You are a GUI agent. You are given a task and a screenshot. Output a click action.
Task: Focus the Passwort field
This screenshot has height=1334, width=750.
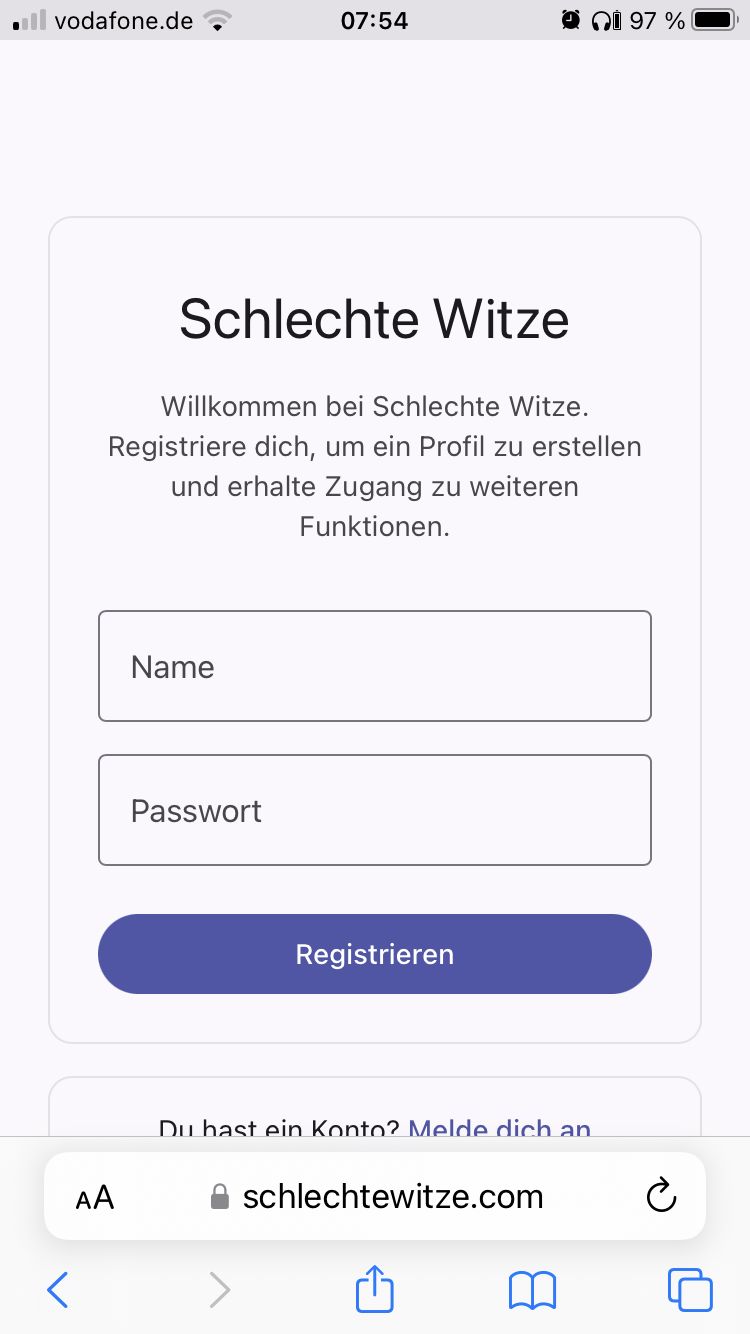click(375, 810)
